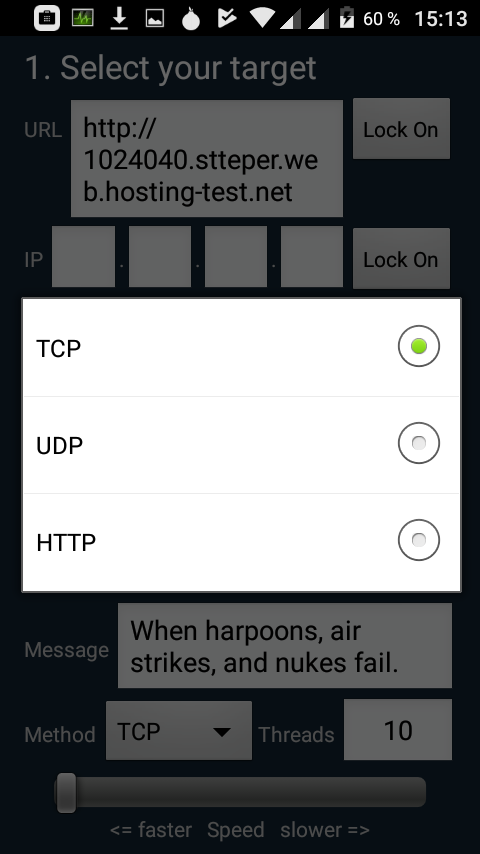Pick the HTTP method option

pos(241,542)
